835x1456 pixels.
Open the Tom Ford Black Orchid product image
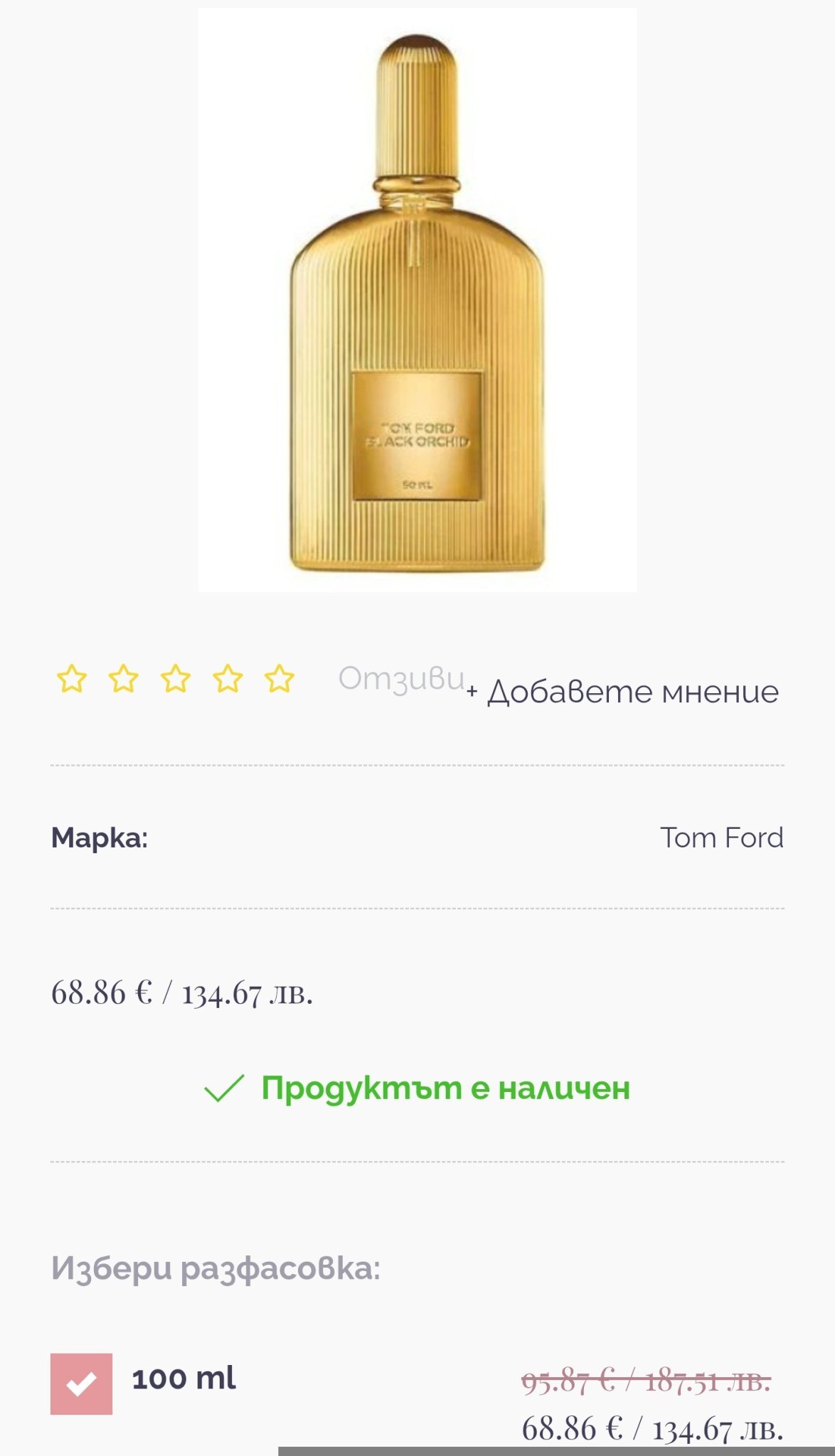(x=418, y=300)
